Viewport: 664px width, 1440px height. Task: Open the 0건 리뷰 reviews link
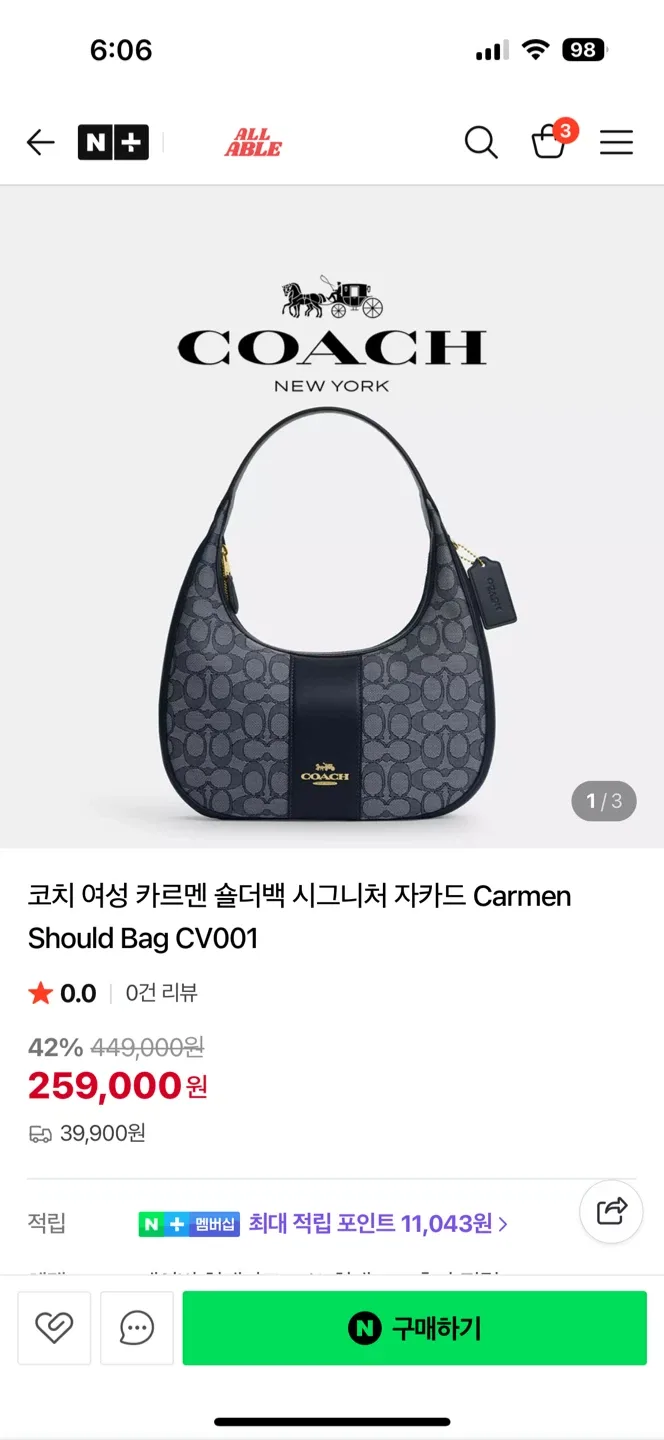161,993
